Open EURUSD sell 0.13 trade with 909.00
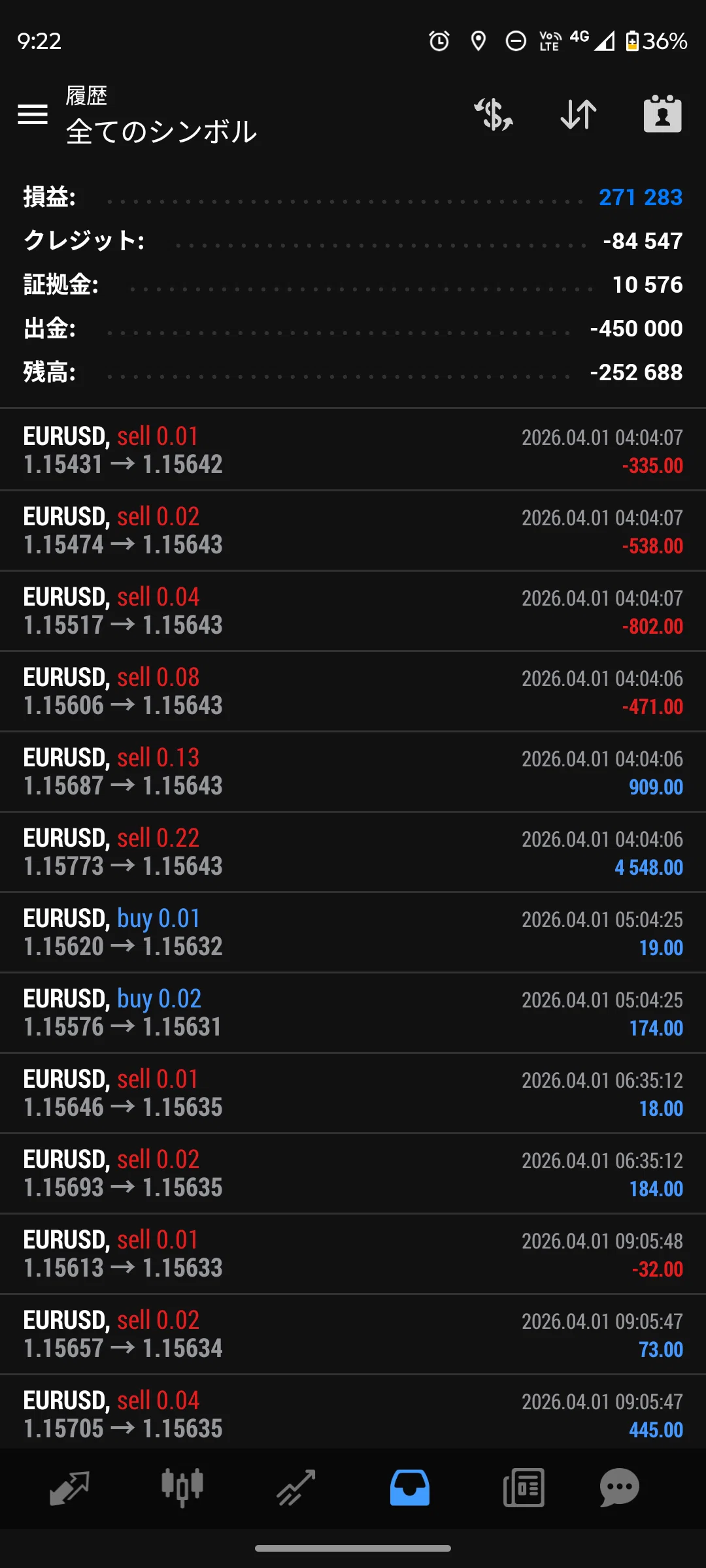 [x=353, y=772]
